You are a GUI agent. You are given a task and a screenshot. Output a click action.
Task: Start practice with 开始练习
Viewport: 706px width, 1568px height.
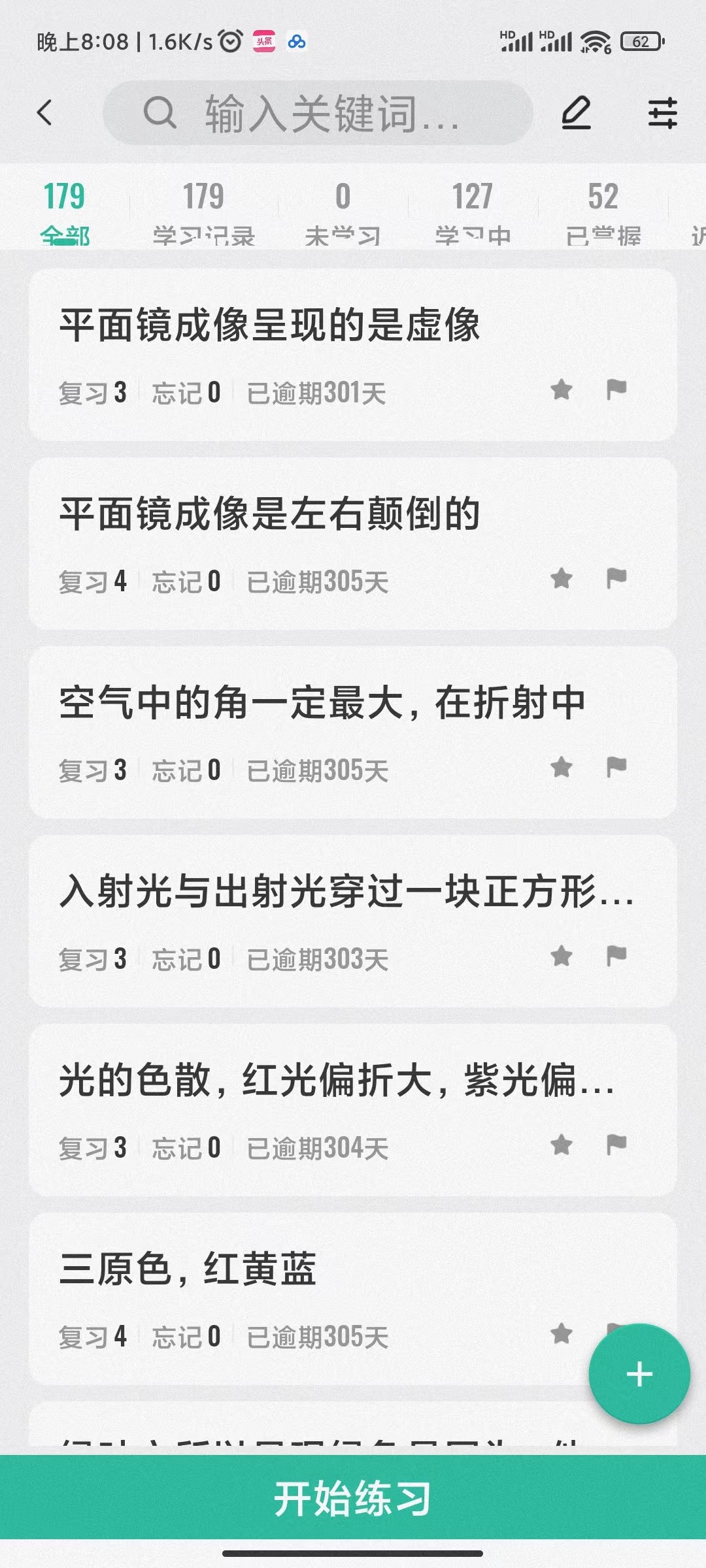click(353, 1497)
